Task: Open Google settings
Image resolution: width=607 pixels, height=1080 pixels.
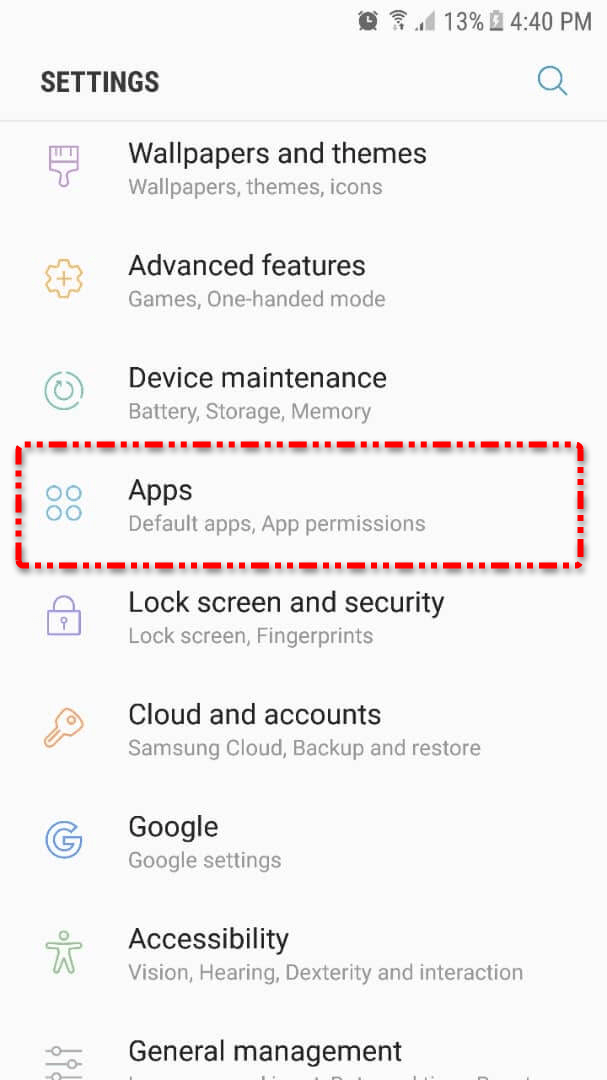Action: coord(204,840)
